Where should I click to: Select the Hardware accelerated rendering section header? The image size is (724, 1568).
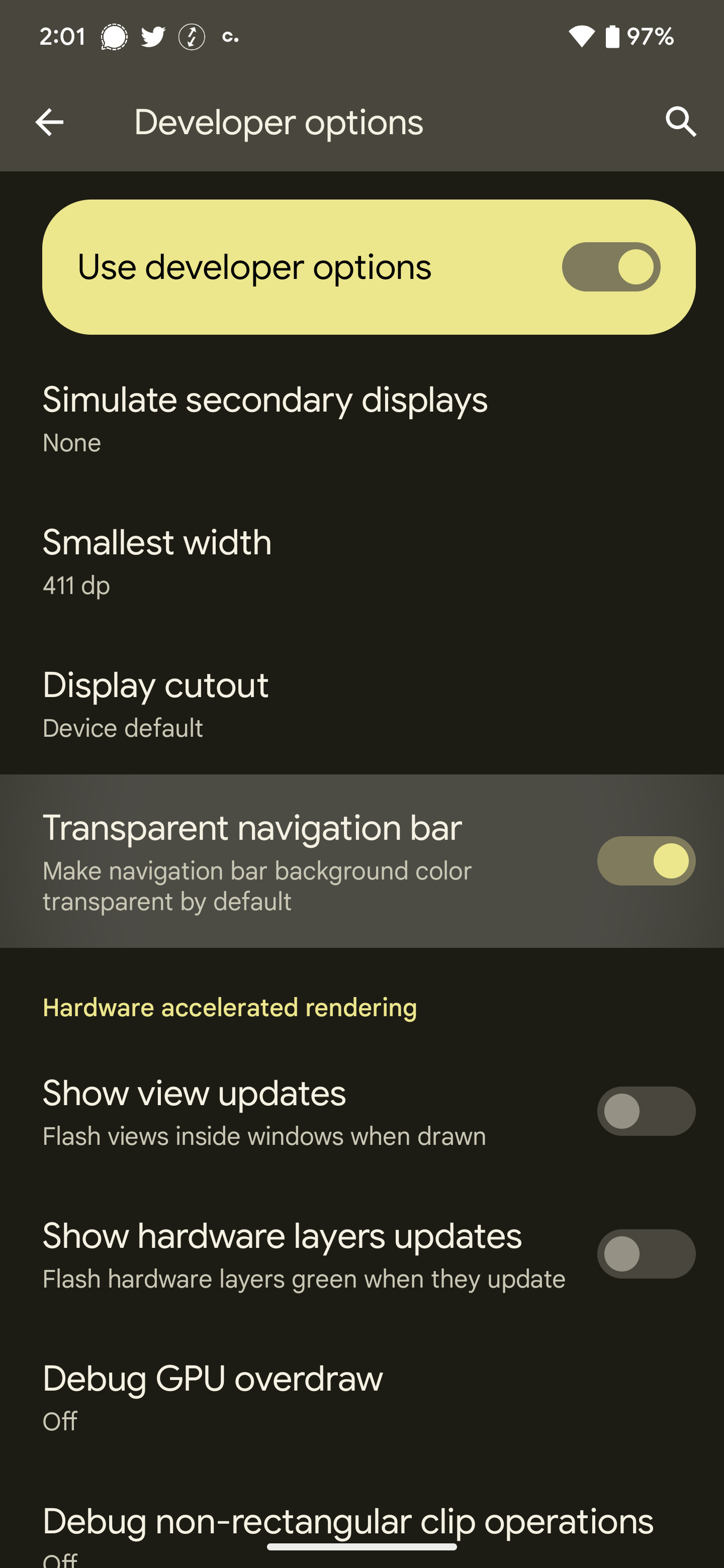pos(230,1008)
